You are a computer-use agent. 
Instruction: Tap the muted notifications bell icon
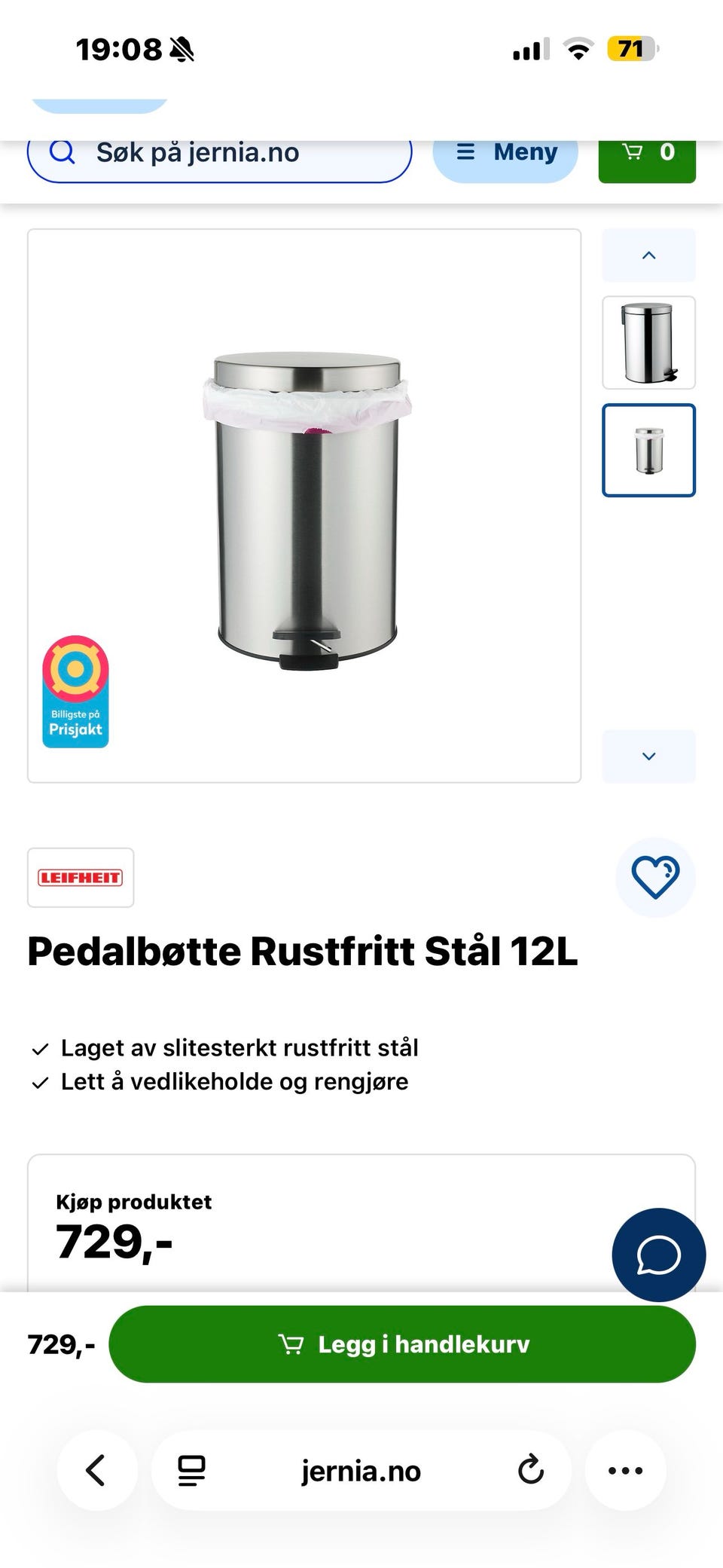point(182,47)
